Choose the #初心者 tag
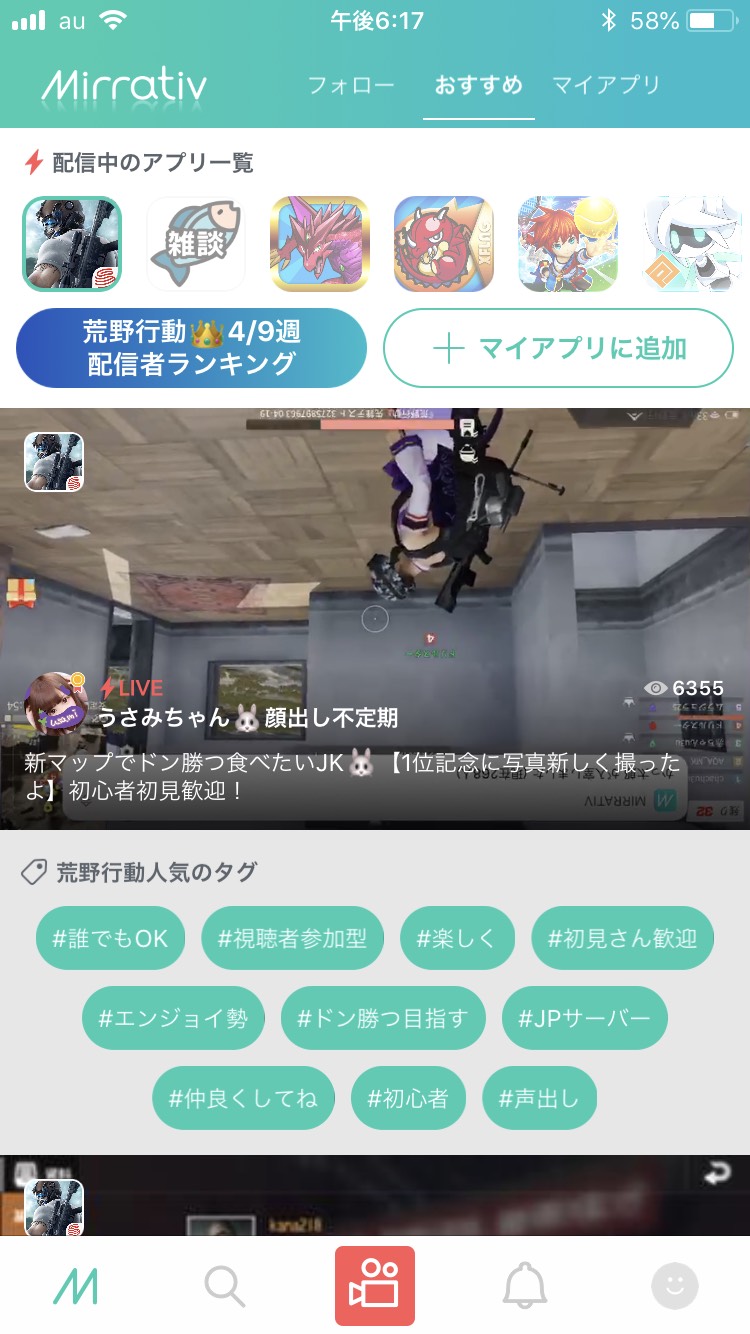The image size is (750, 1334). point(408,1098)
